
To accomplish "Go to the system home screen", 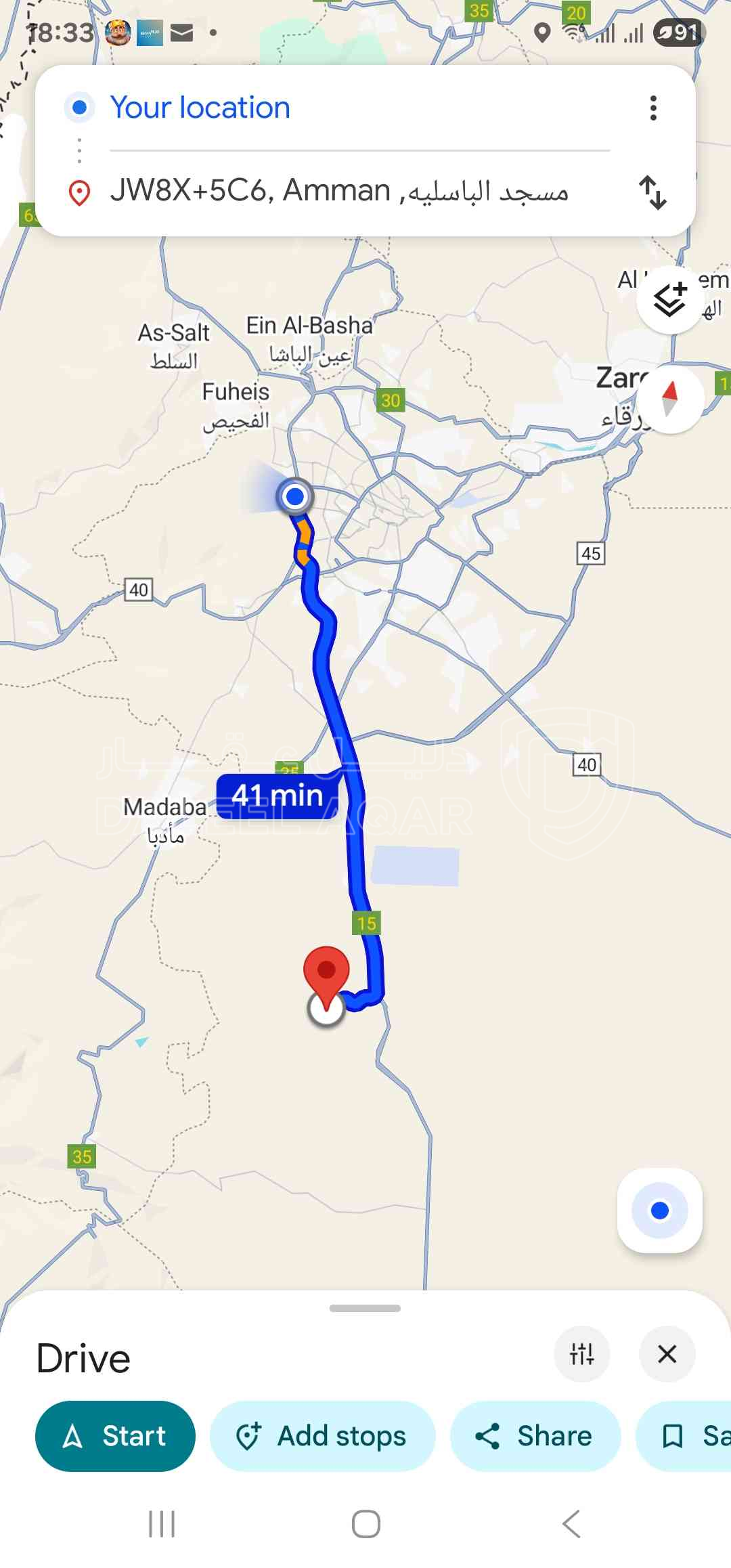I will (x=365, y=1524).
